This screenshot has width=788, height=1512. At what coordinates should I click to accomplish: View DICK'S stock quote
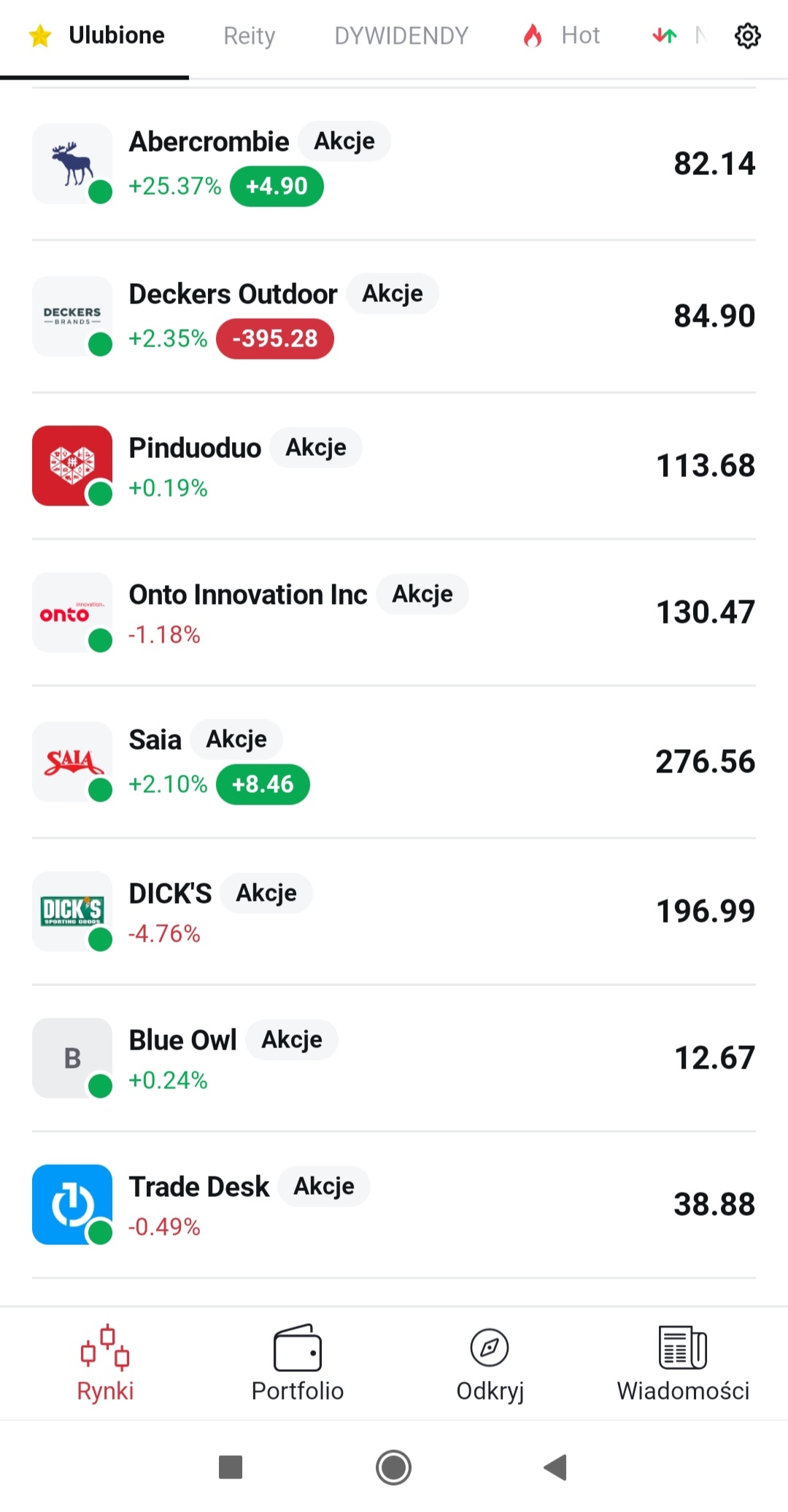point(394,912)
